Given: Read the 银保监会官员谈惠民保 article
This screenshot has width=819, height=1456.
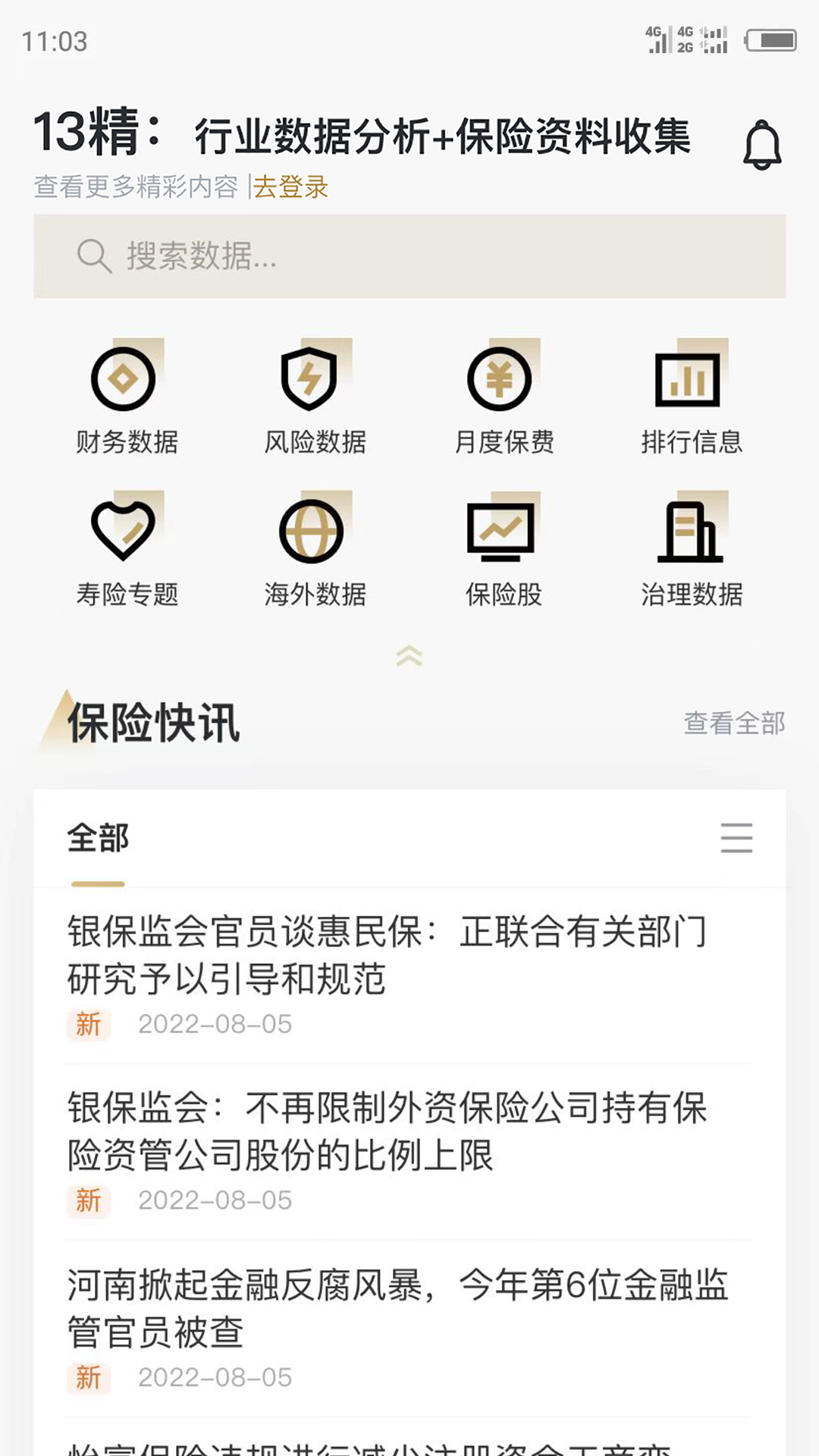Looking at the screenshot, I should click(387, 955).
